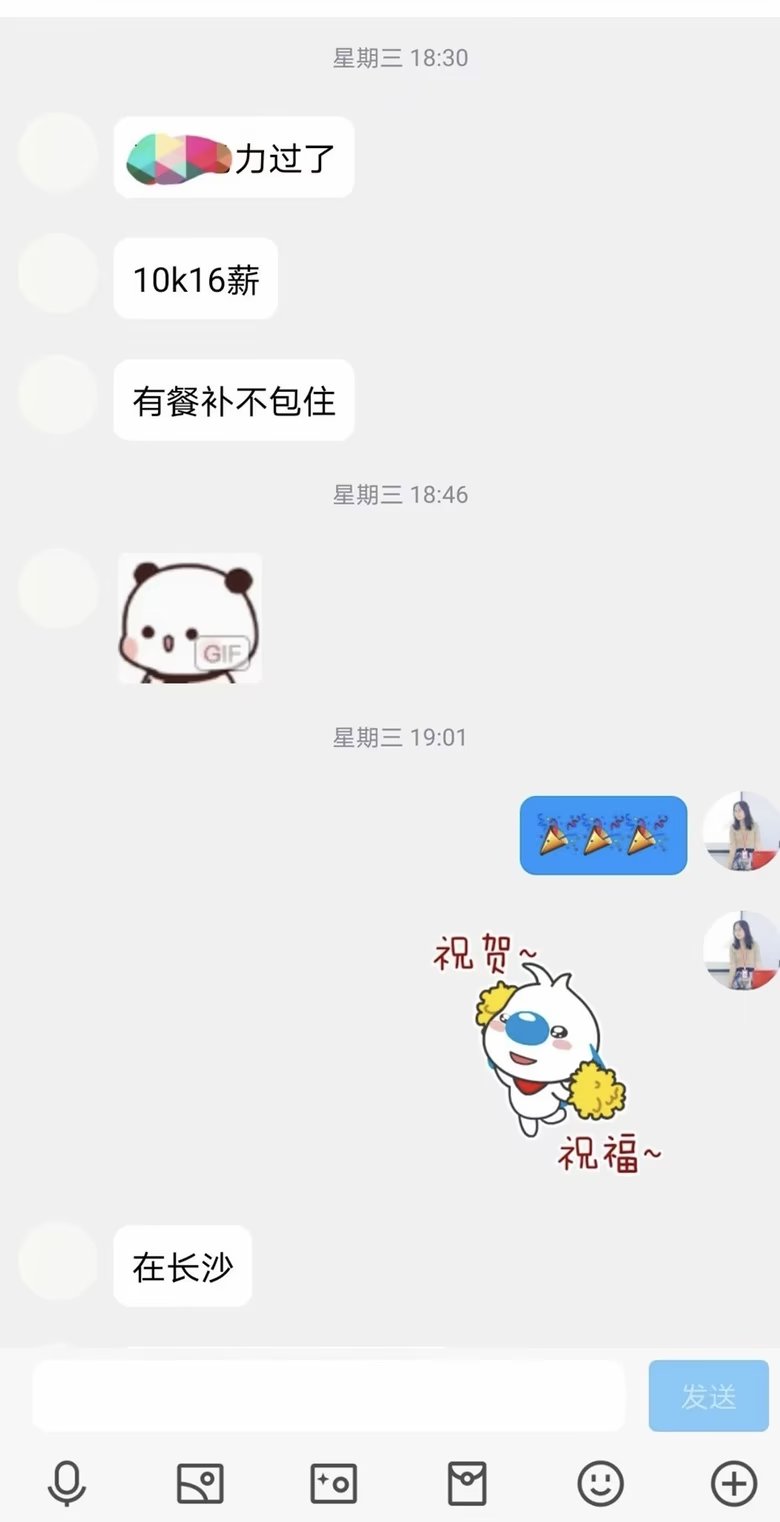Open more options plus icon
This screenshot has height=1522, width=780.
click(x=733, y=1483)
